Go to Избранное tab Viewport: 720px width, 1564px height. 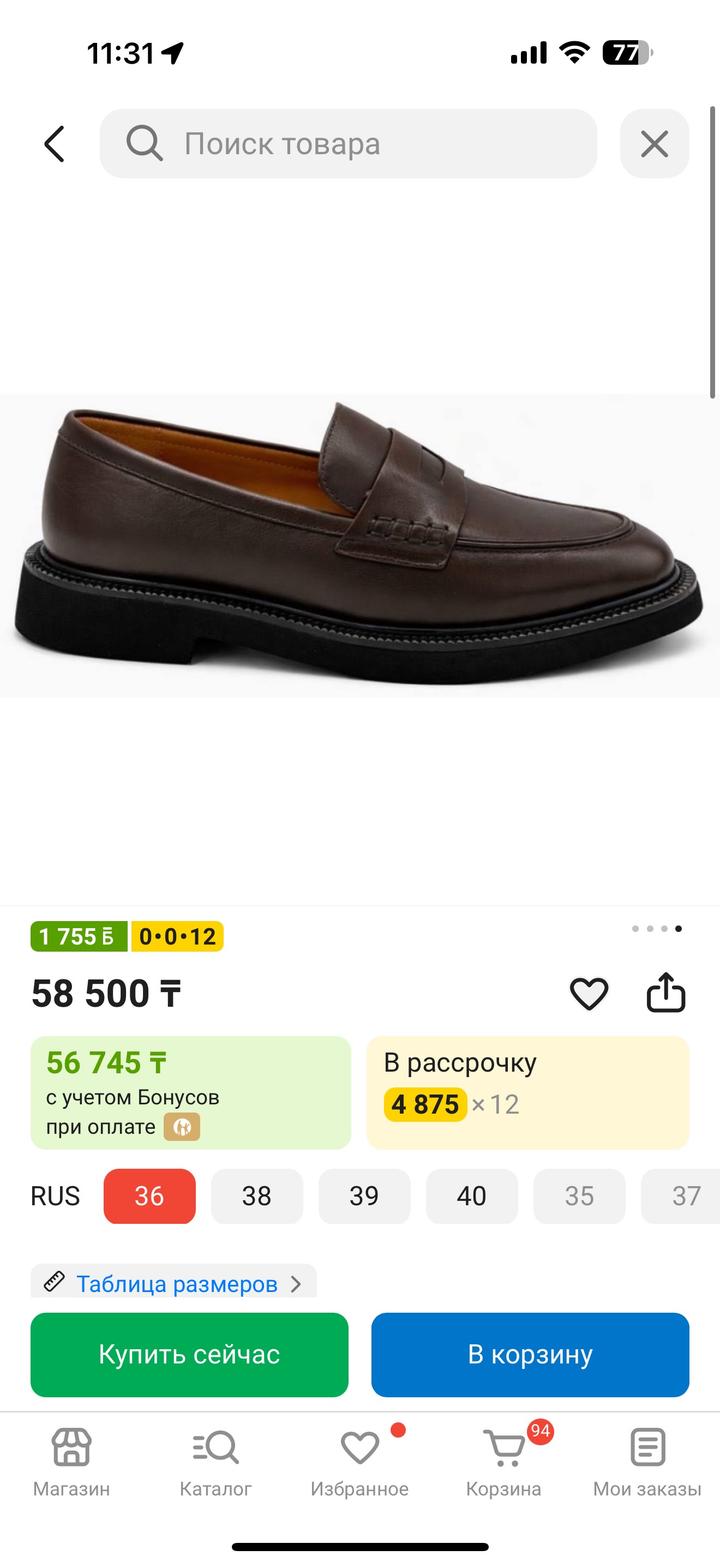tap(359, 1461)
